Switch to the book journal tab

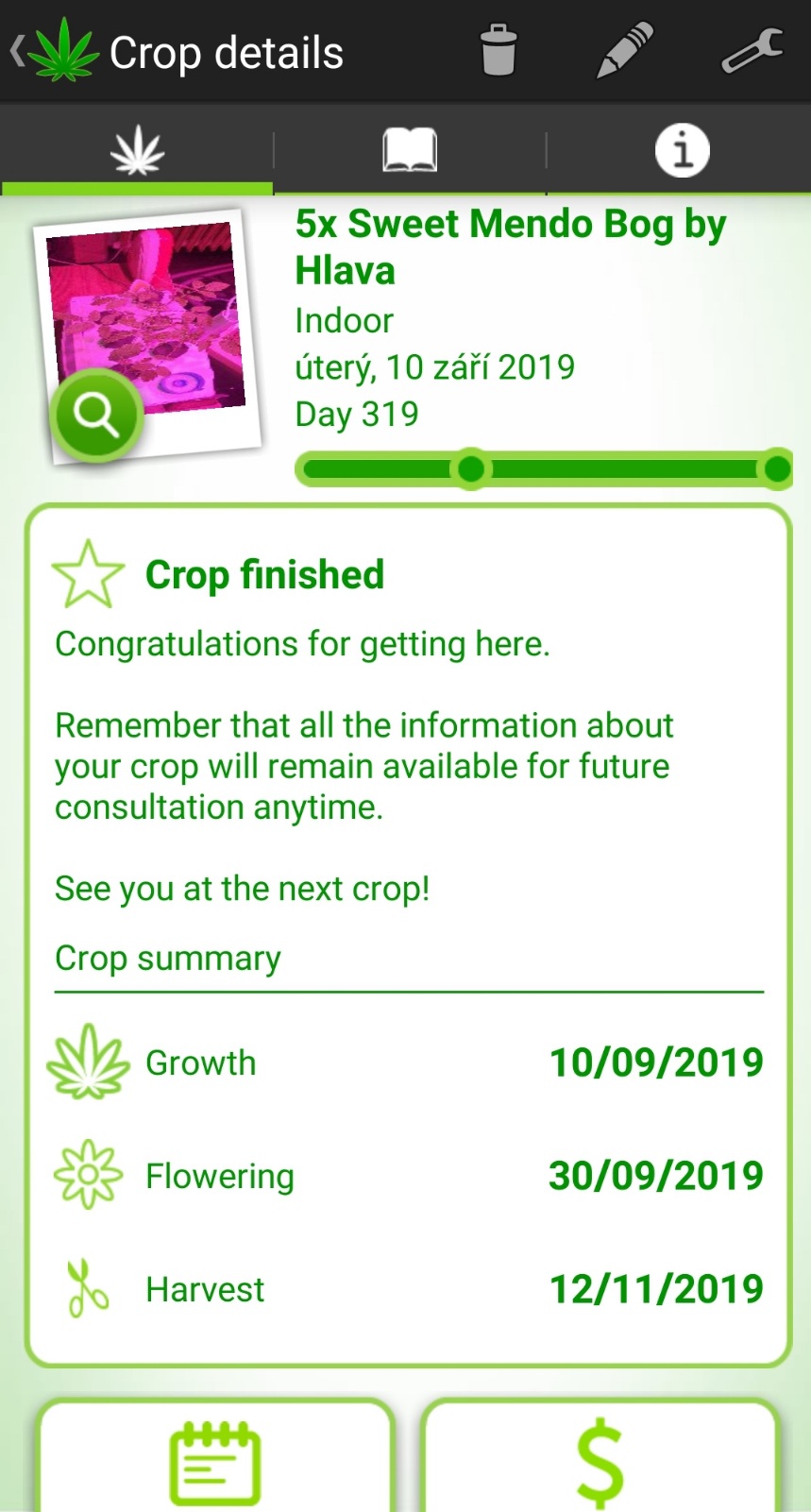[x=409, y=151]
